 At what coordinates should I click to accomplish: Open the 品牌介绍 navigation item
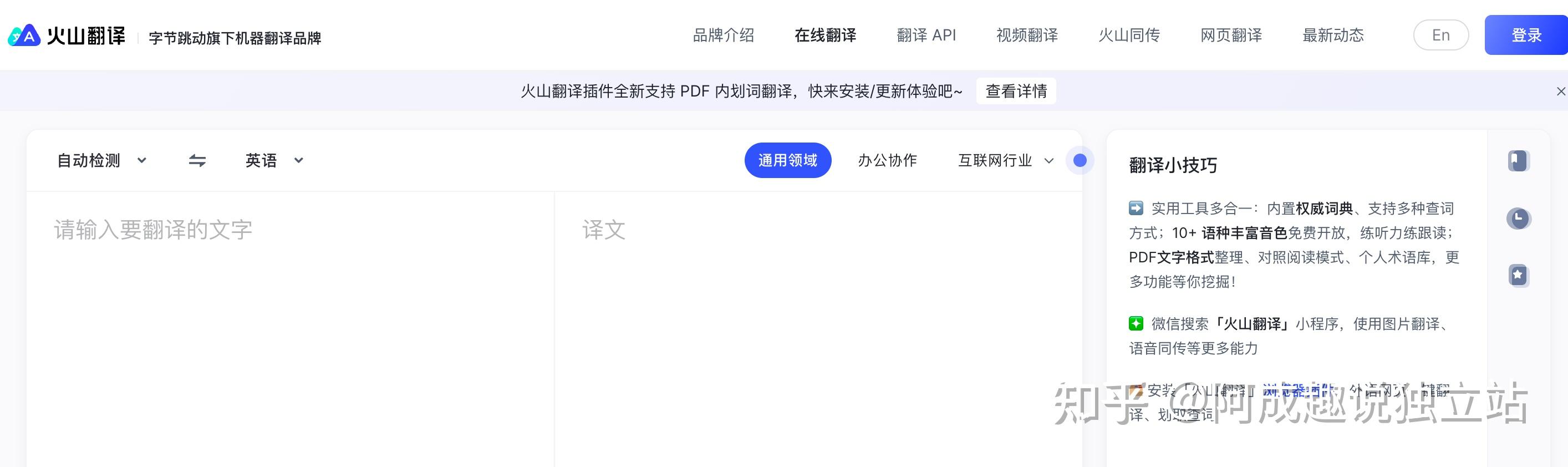pyautogui.click(x=723, y=35)
